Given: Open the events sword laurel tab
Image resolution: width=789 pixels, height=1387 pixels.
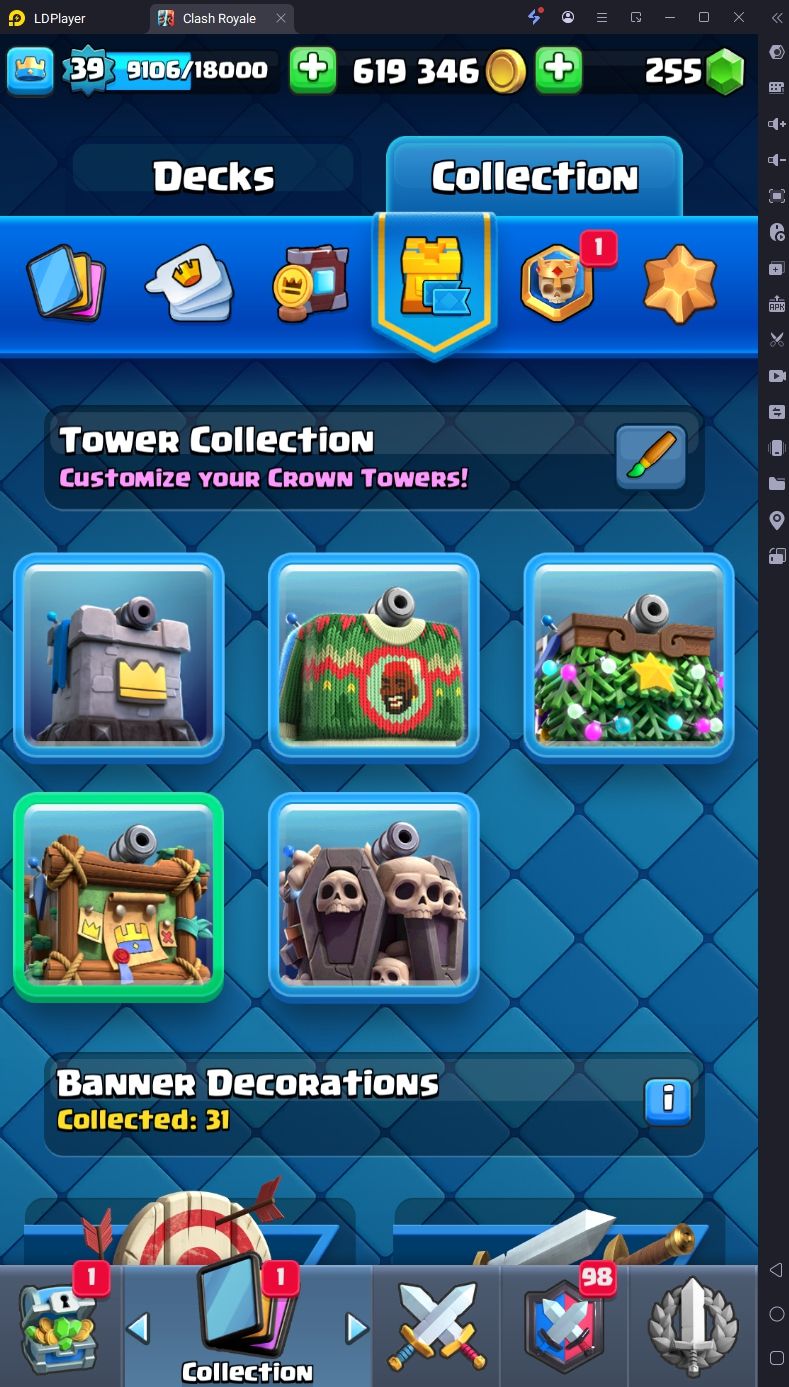Looking at the screenshot, I should point(694,1327).
